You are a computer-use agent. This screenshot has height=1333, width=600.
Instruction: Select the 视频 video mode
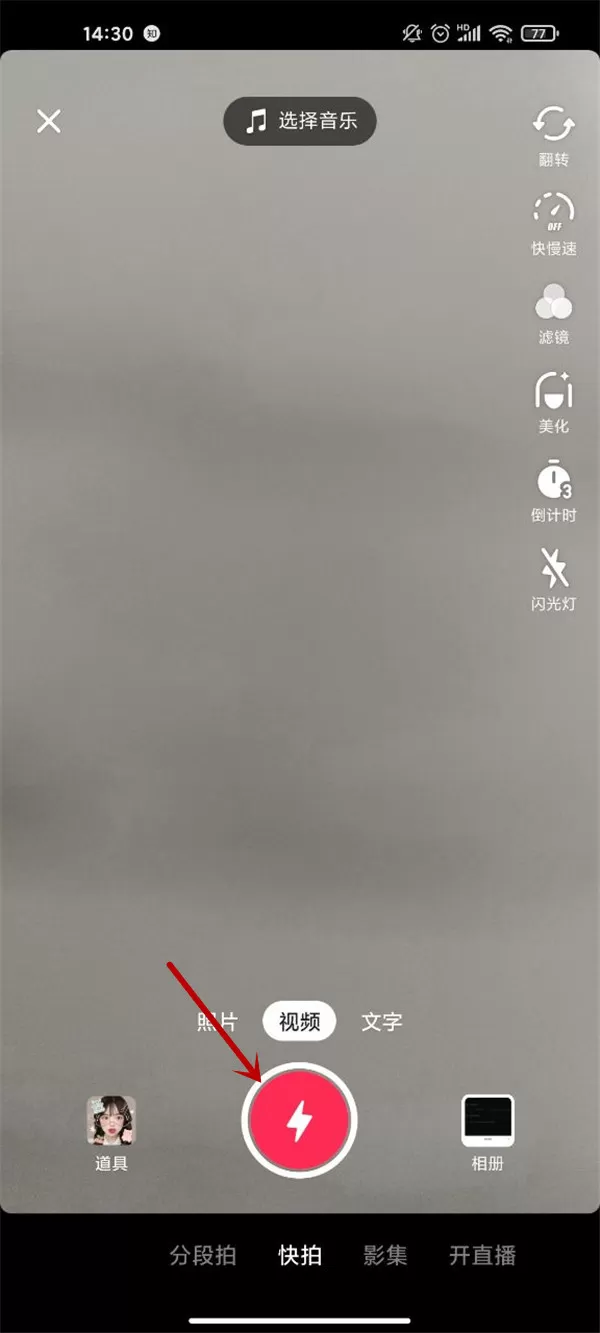[x=299, y=1022]
